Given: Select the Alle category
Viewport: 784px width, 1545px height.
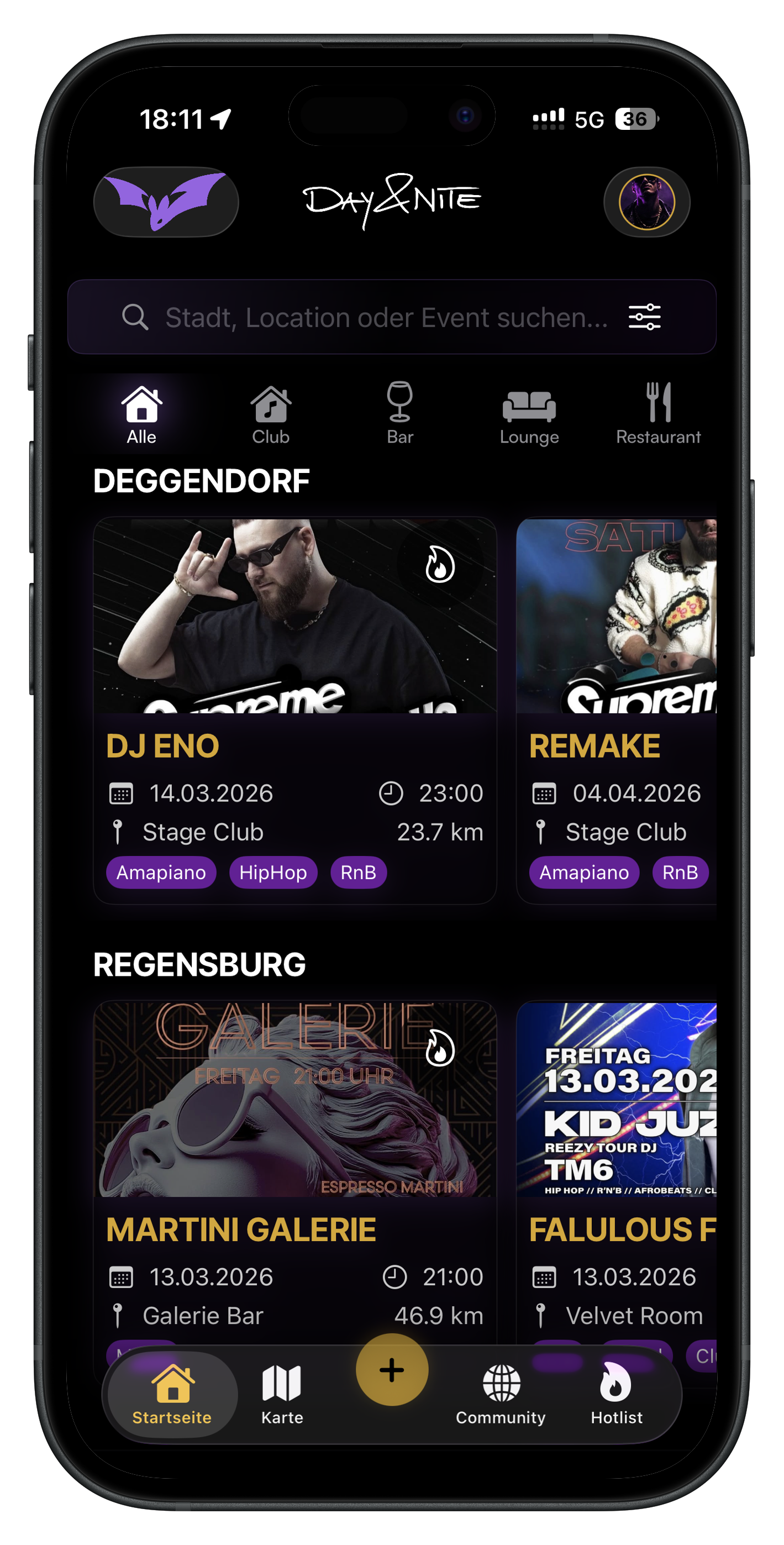Looking at the screenshot, I should coord(141,414).
